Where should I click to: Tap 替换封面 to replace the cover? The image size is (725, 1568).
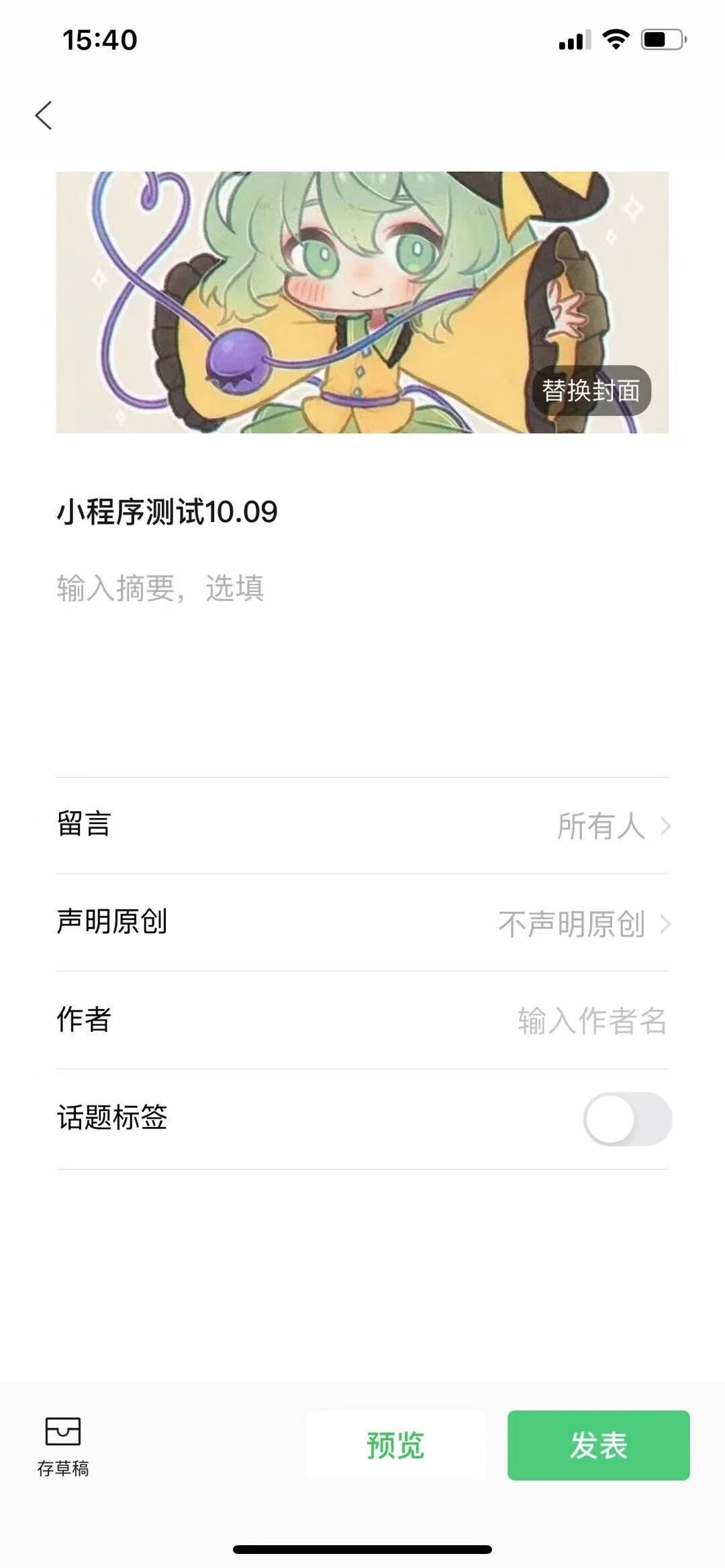pos(591,390)
